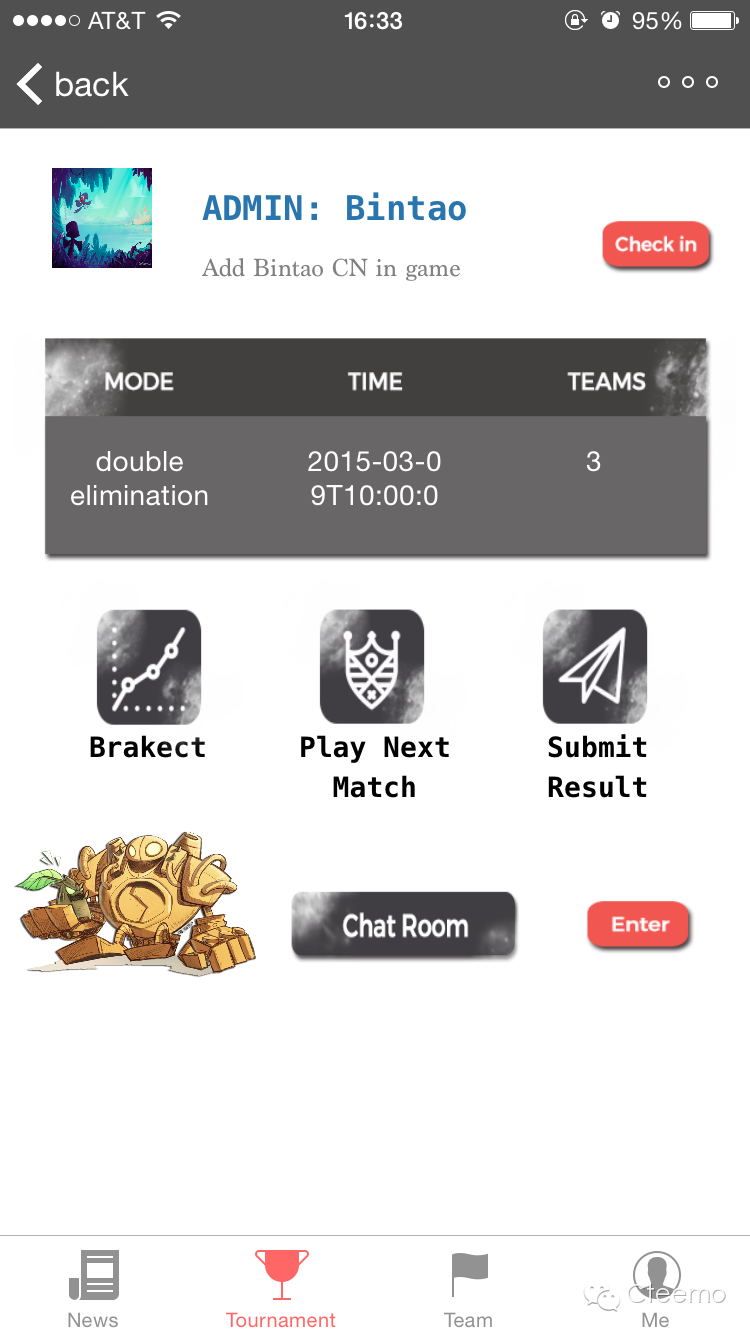Open the Brakect chart icon
Image resolution: width=750 pixels, height=1334 pixels.
click(x=148, y=667)
